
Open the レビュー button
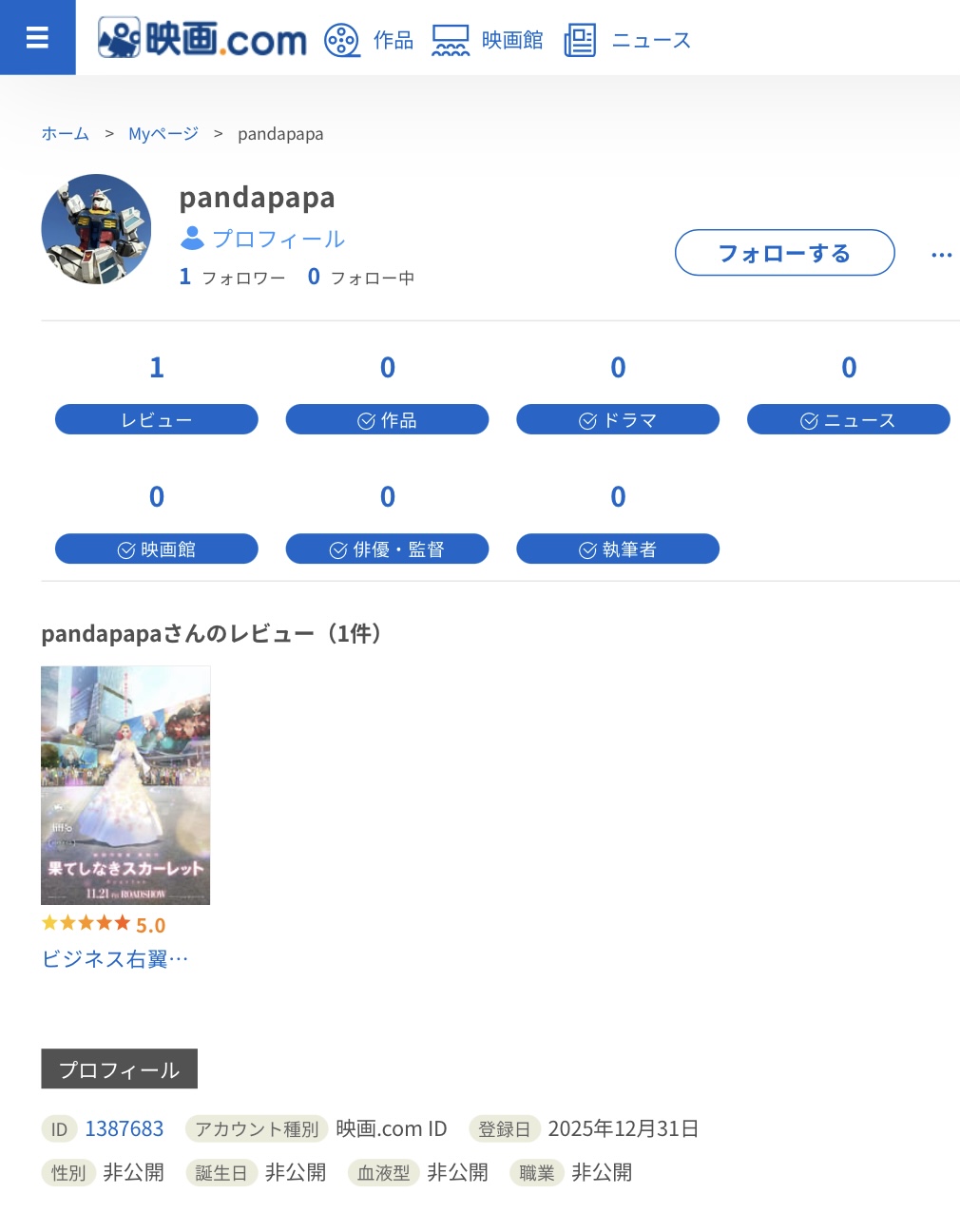(x=157, y=419)
